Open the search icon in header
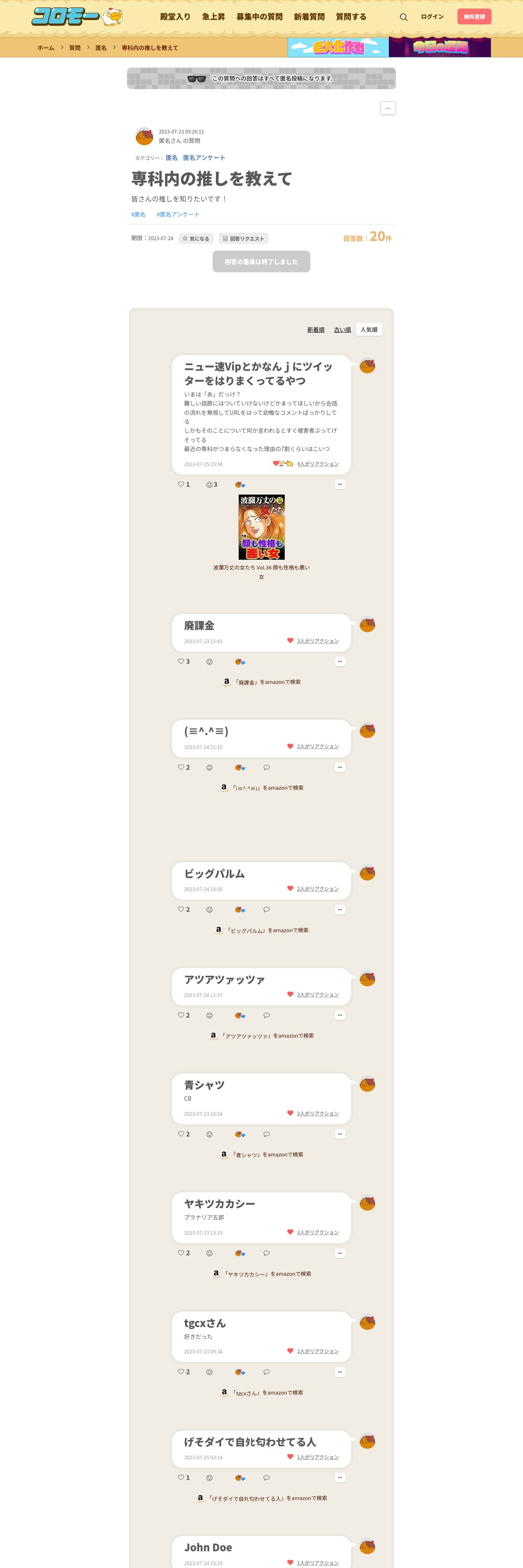523x1568 pixels. click(403, 17)
